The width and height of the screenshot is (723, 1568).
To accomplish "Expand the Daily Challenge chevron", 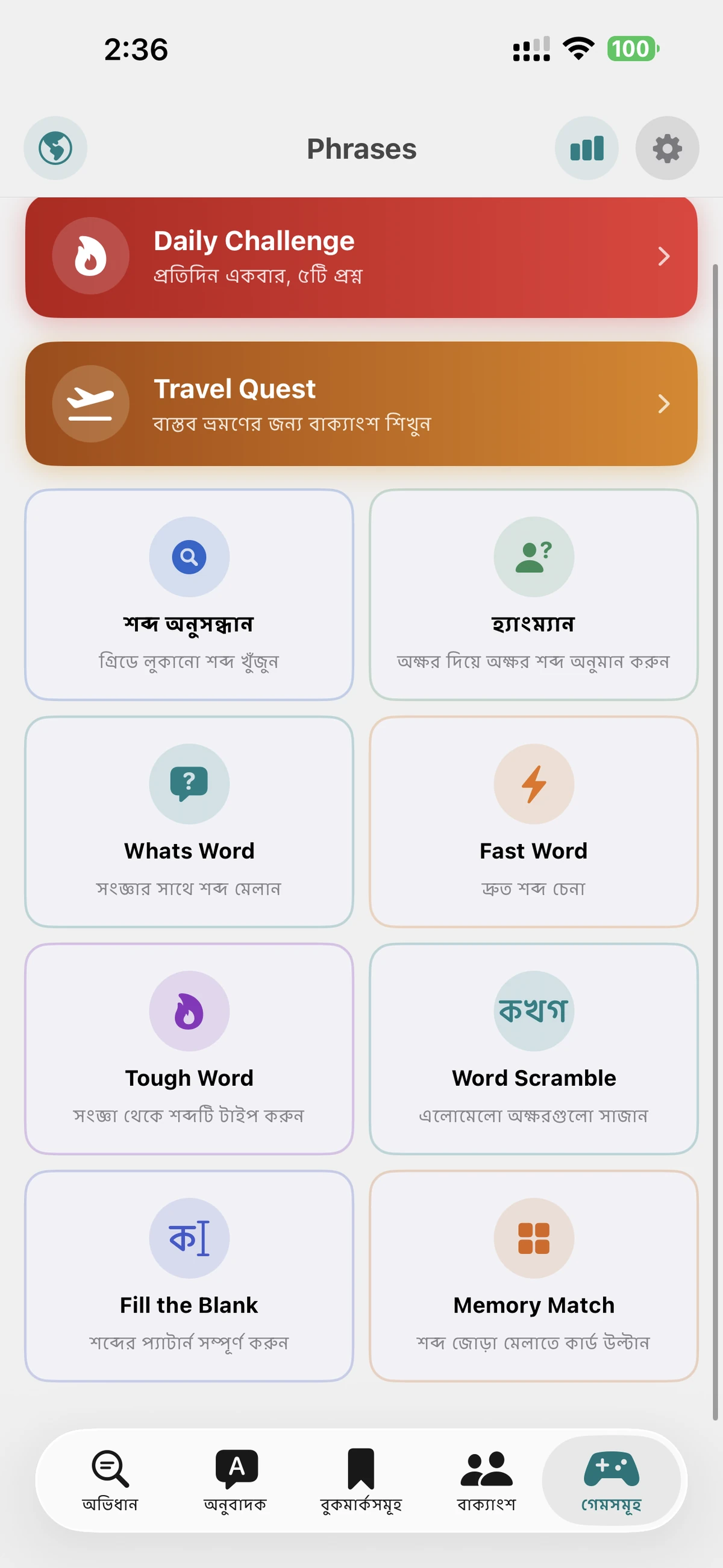I will (663, 257).
